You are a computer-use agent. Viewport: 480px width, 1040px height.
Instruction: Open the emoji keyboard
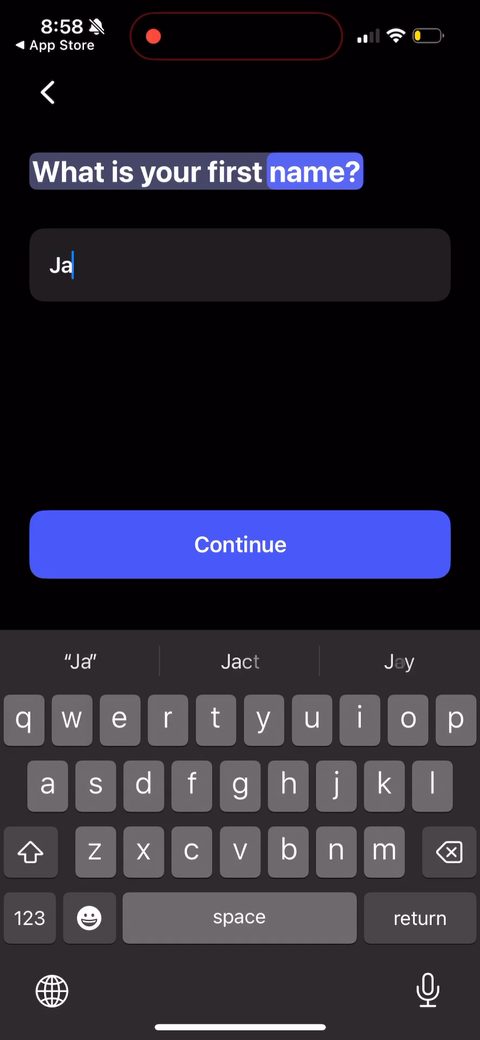point(89,918)
